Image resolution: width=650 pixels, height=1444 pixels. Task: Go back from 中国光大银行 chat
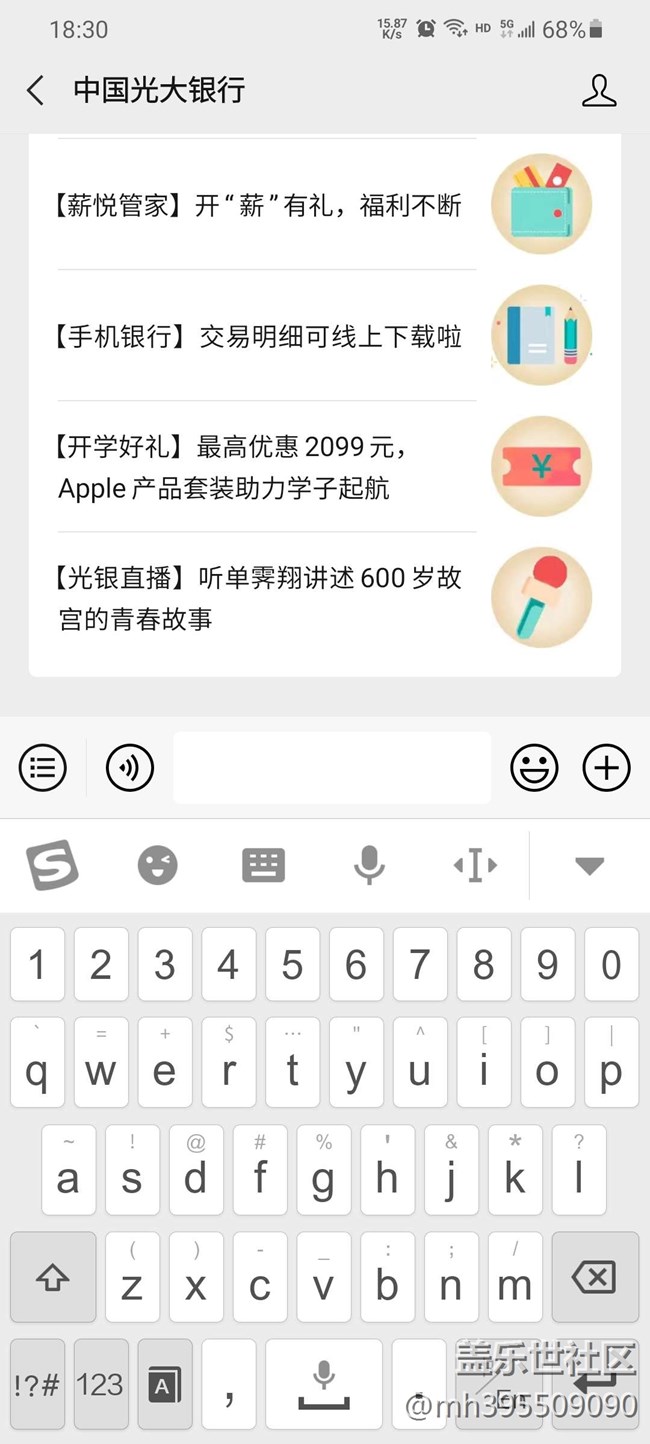coord(35,91)
